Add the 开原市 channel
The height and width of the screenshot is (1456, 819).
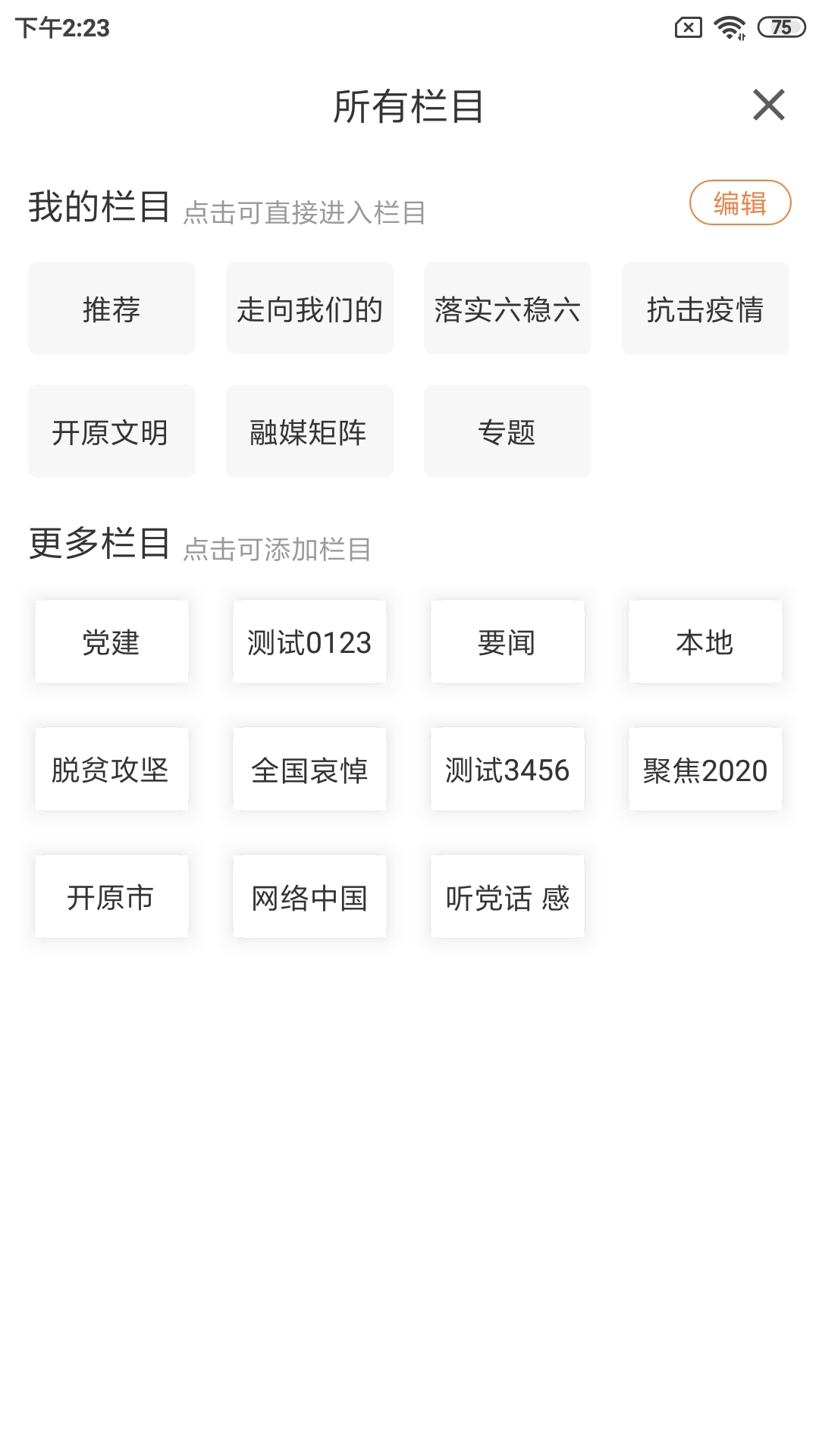coord(111,896)
